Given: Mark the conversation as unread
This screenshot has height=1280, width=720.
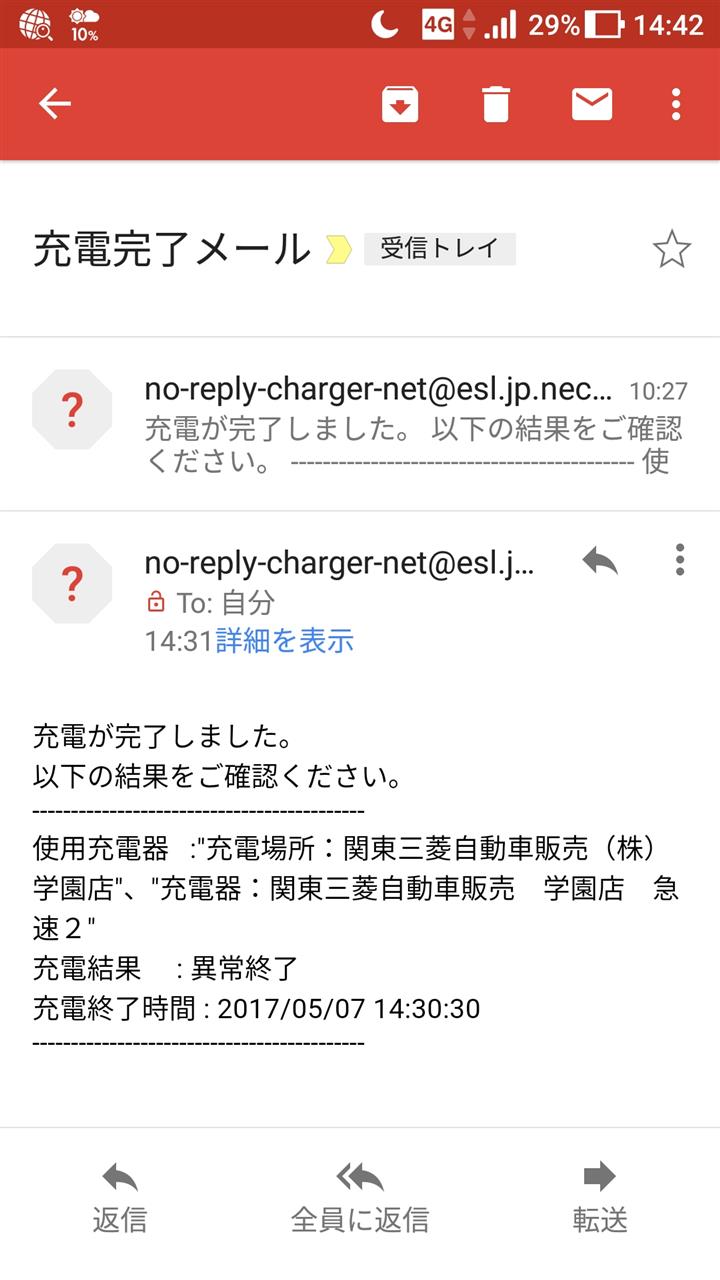Looking at the screenshot, I should tap(592, 104).
